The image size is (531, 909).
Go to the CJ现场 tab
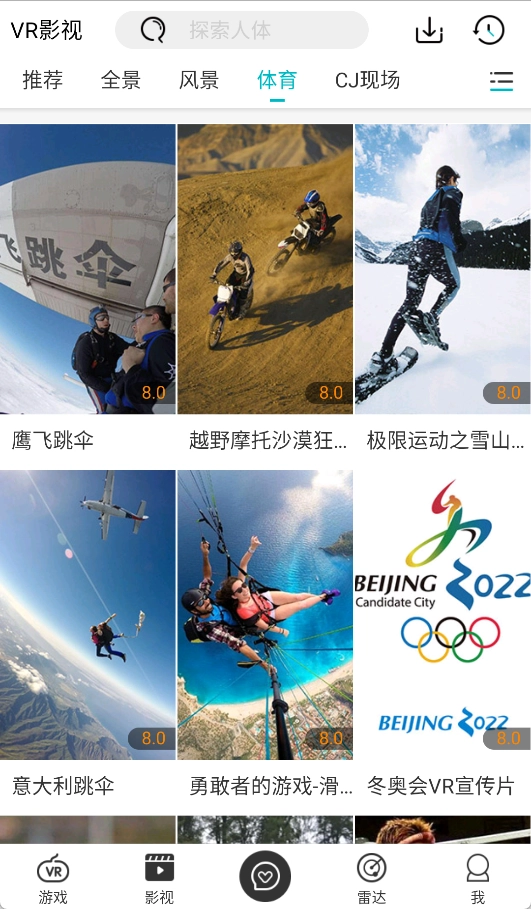(368, 80)
